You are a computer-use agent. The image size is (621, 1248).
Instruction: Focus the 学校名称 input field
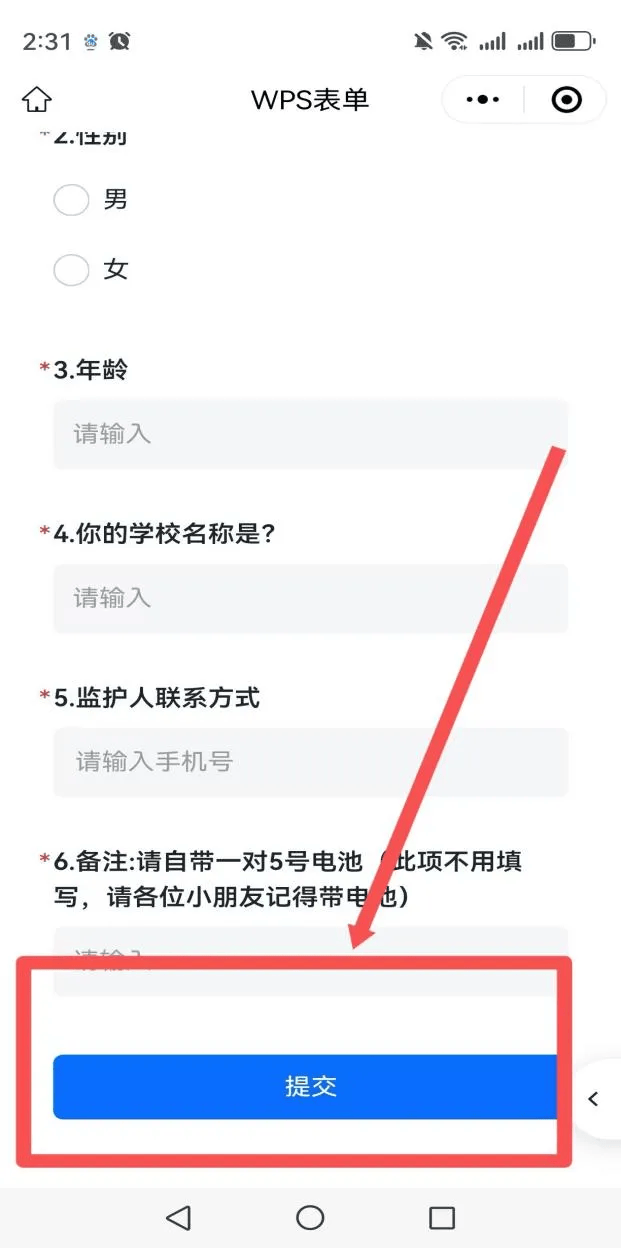tap(310, 598)
